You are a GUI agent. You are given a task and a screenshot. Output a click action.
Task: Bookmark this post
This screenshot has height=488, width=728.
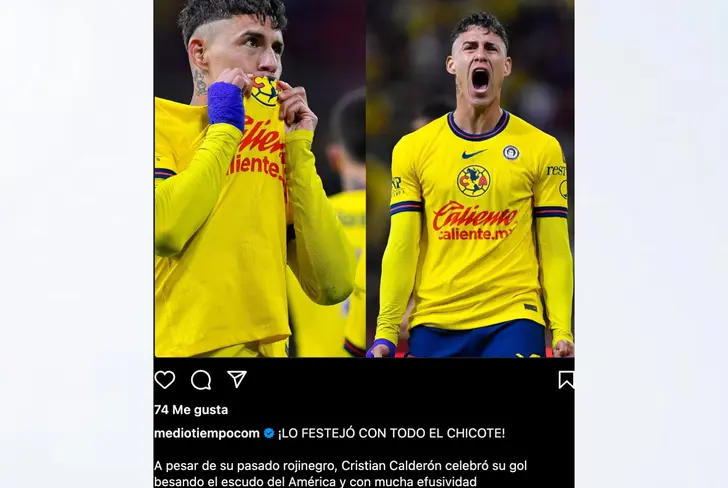coord(566,380)
